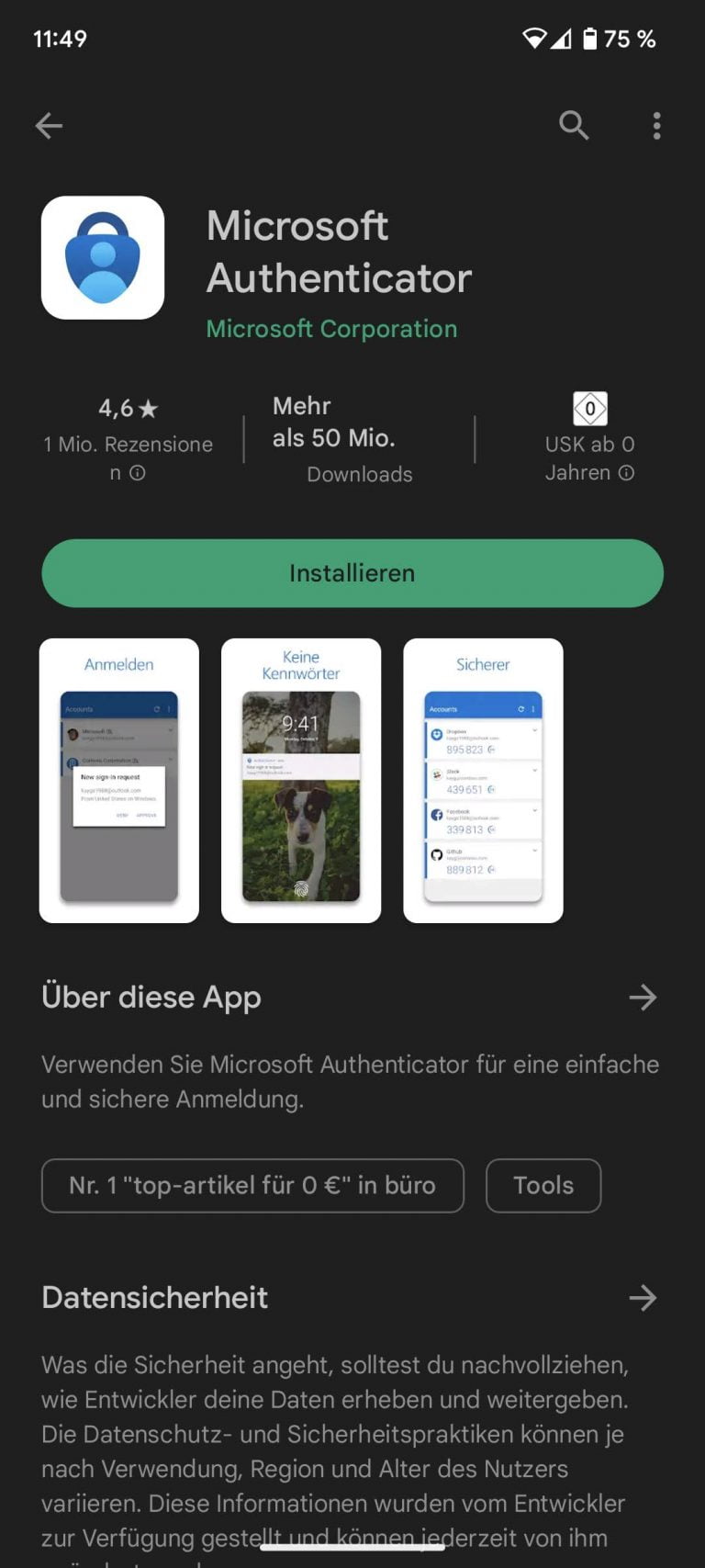View the Anmelden screenshot
Viewport: 705px width, 1568px height.
click(118, 779)
